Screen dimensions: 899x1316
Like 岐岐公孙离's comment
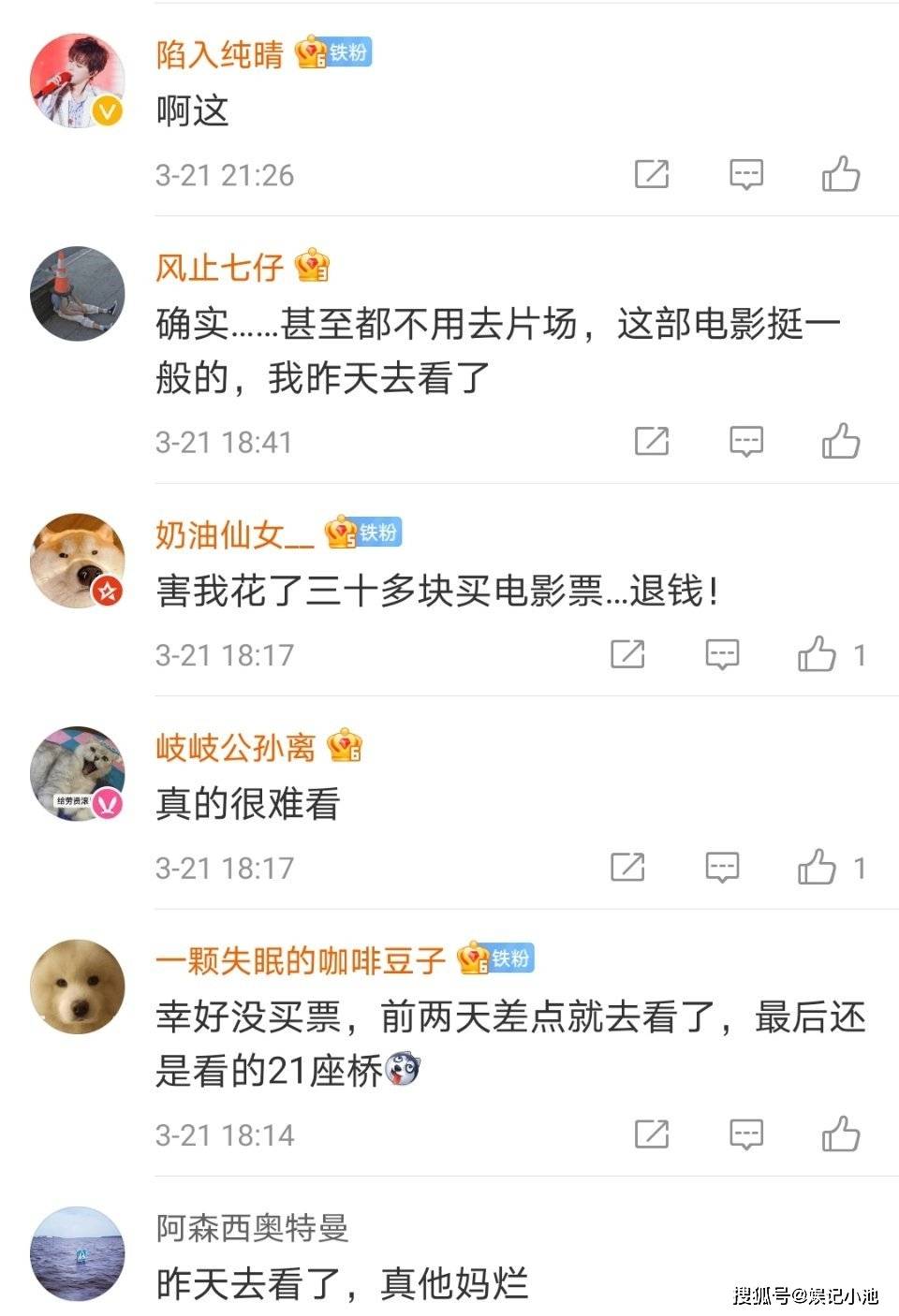point(817,868)
